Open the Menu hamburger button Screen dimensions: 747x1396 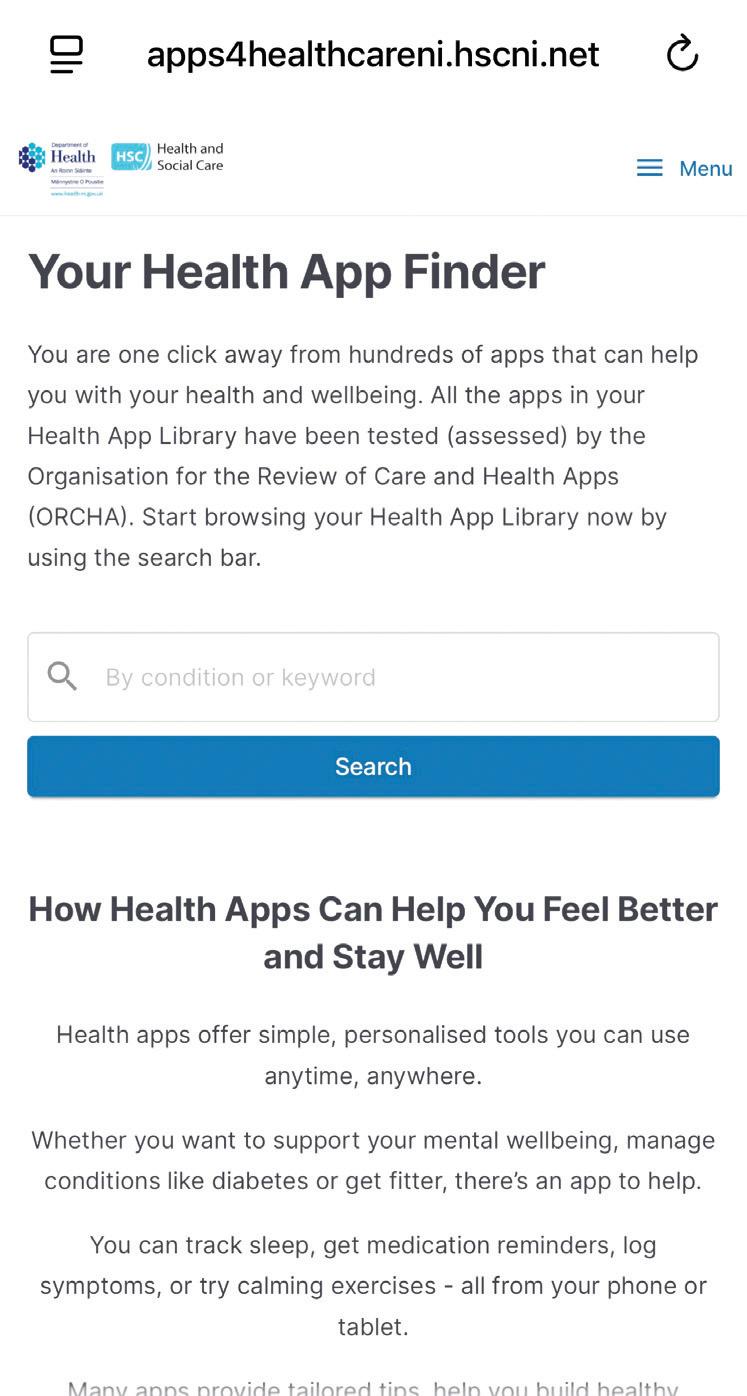[x=685, y=168]
